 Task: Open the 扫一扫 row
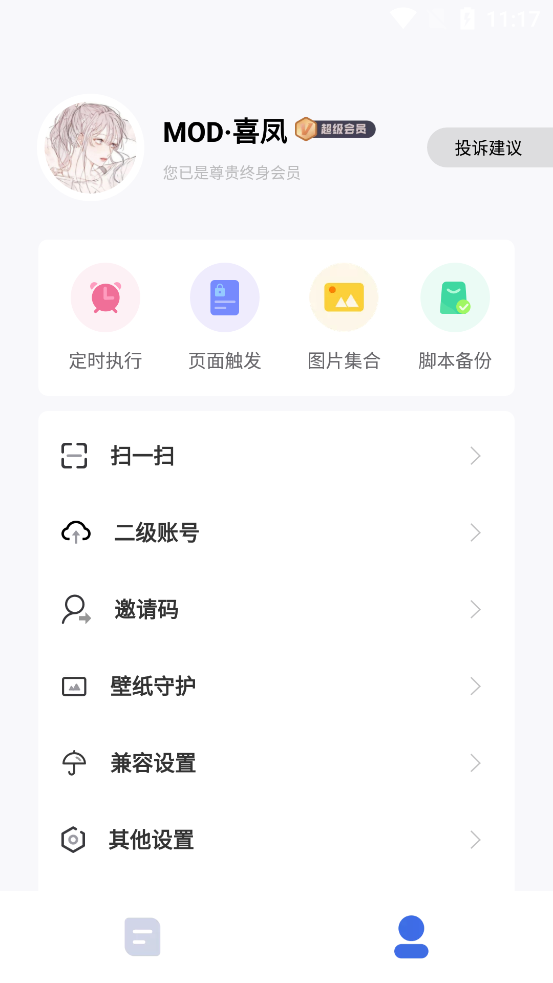(276, 456)
